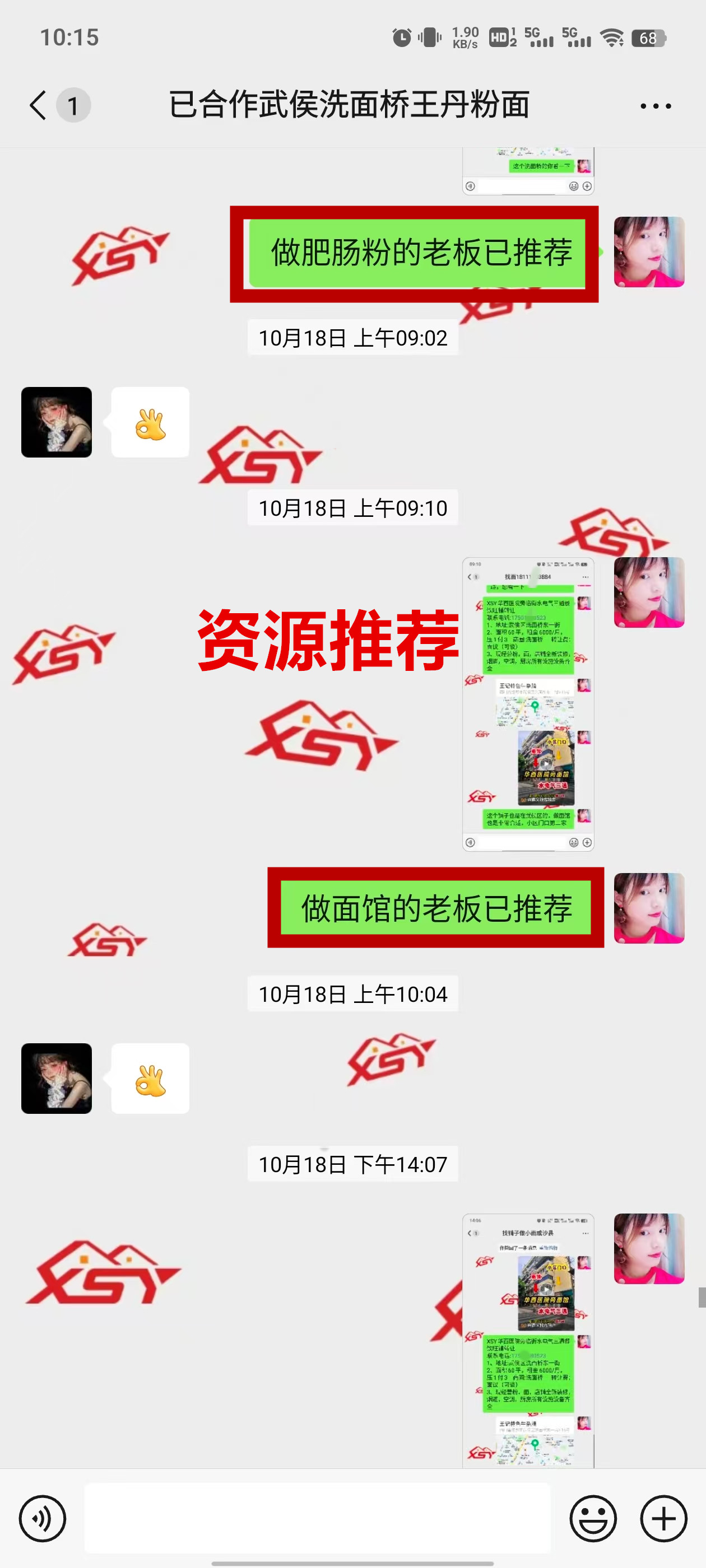Viewport: 706px width, 1568px height.
Task: Switch to voice message input
Action: point(42,1518)
